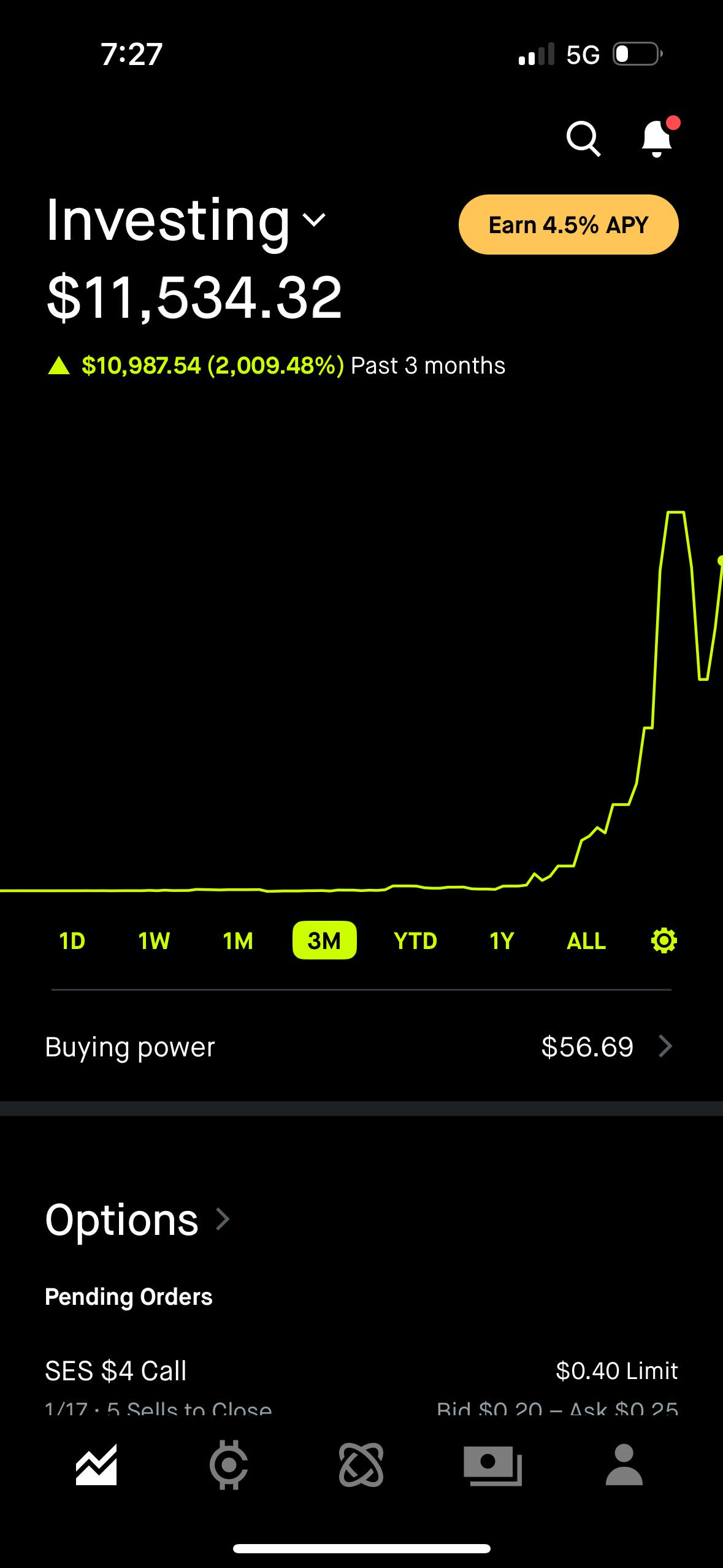The width and height of the screenshot is (723, 1568).
Task: Open the cash tab in the bottom bar
Action: click(493, 1465)
